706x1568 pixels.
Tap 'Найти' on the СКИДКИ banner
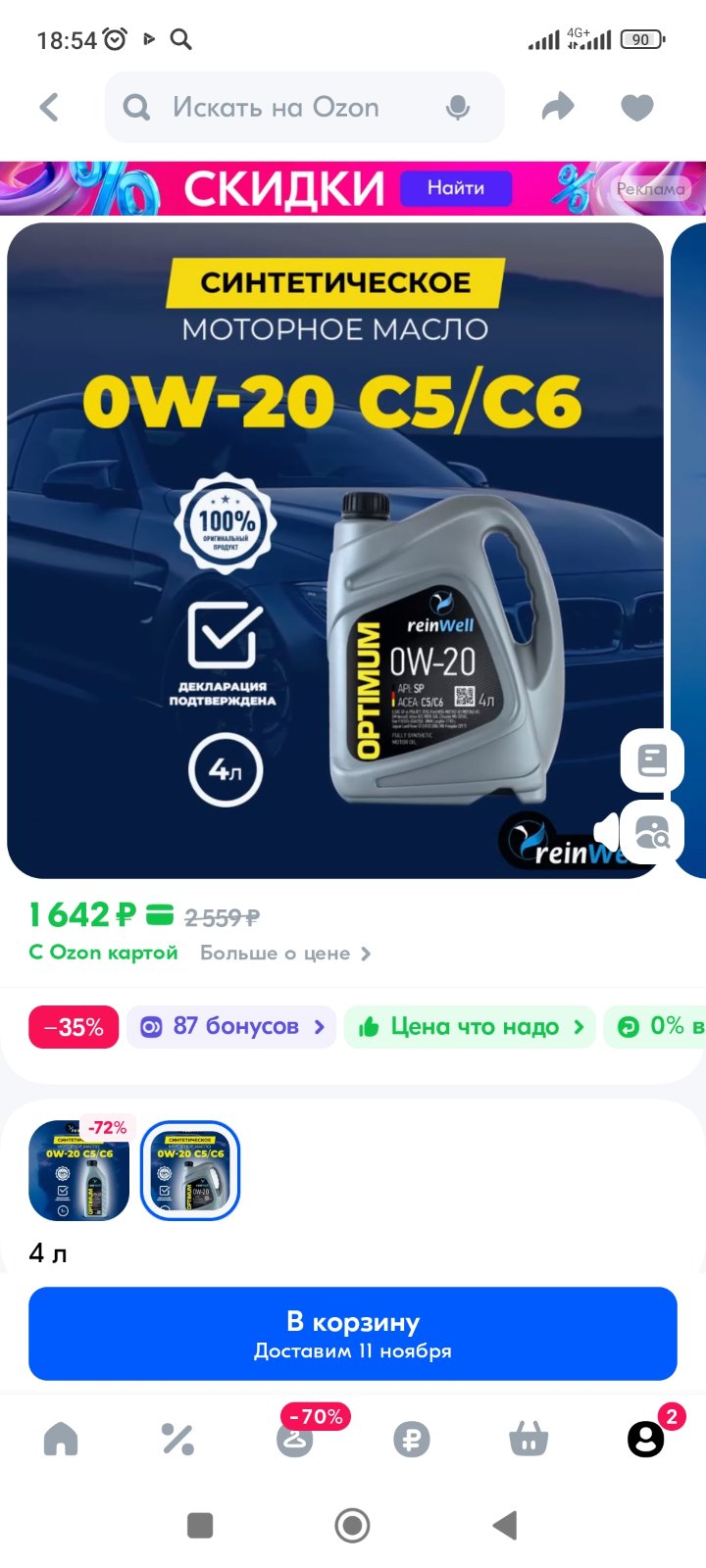(x=456, y=188)
